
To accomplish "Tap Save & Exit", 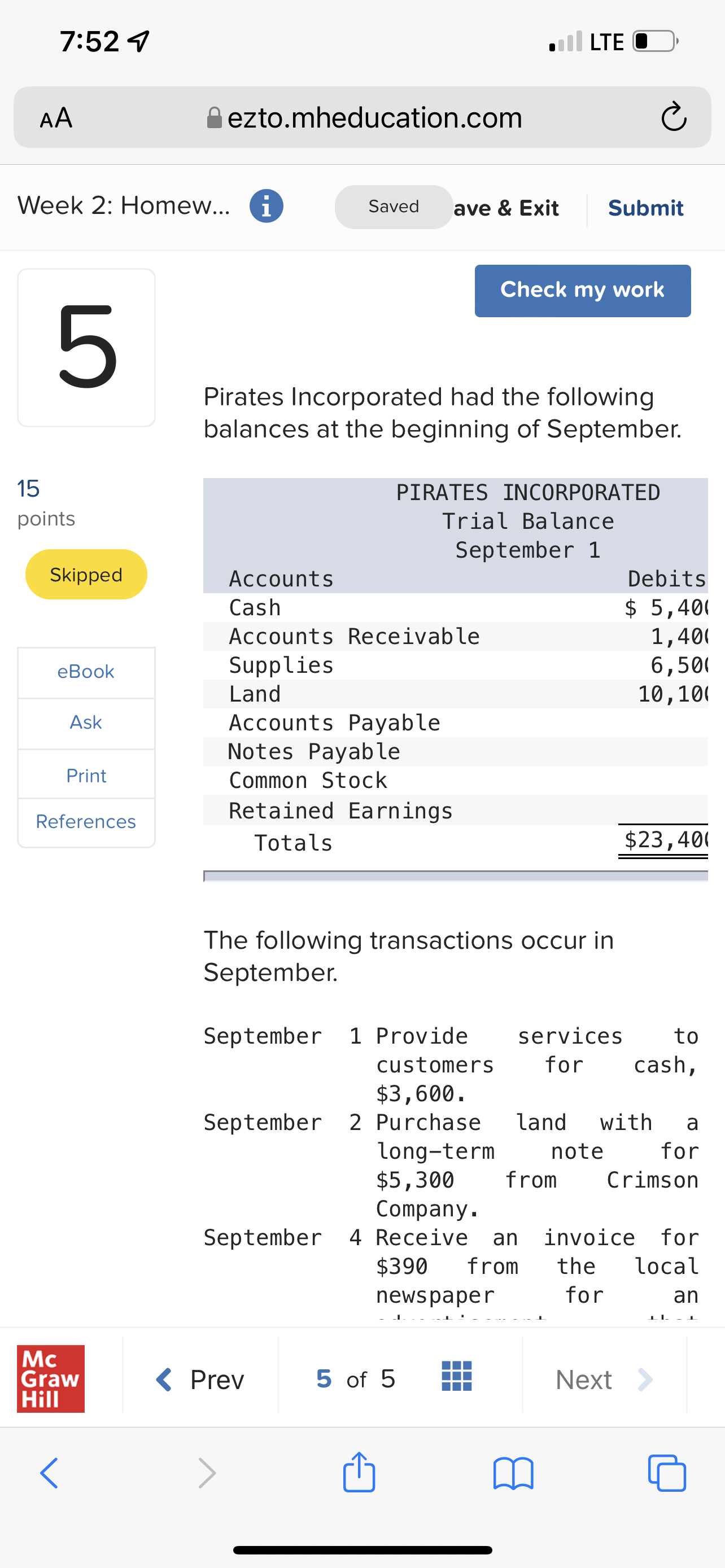I will pos(506,208).
